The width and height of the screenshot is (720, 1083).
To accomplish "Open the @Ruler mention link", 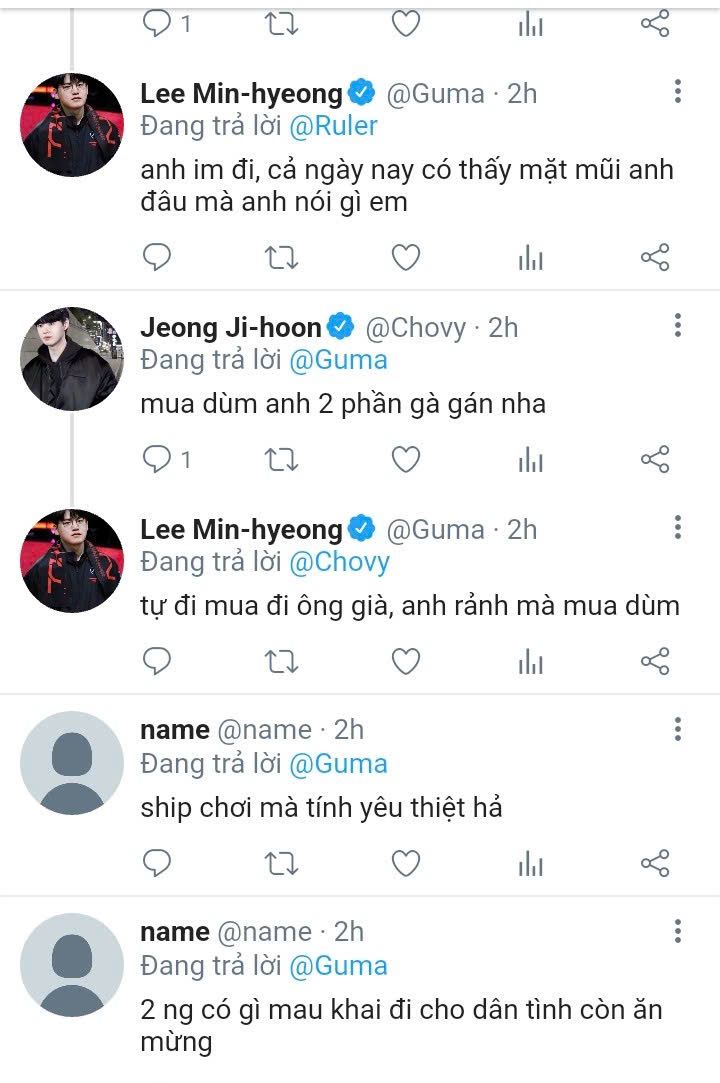I will (x=333, y=126).
